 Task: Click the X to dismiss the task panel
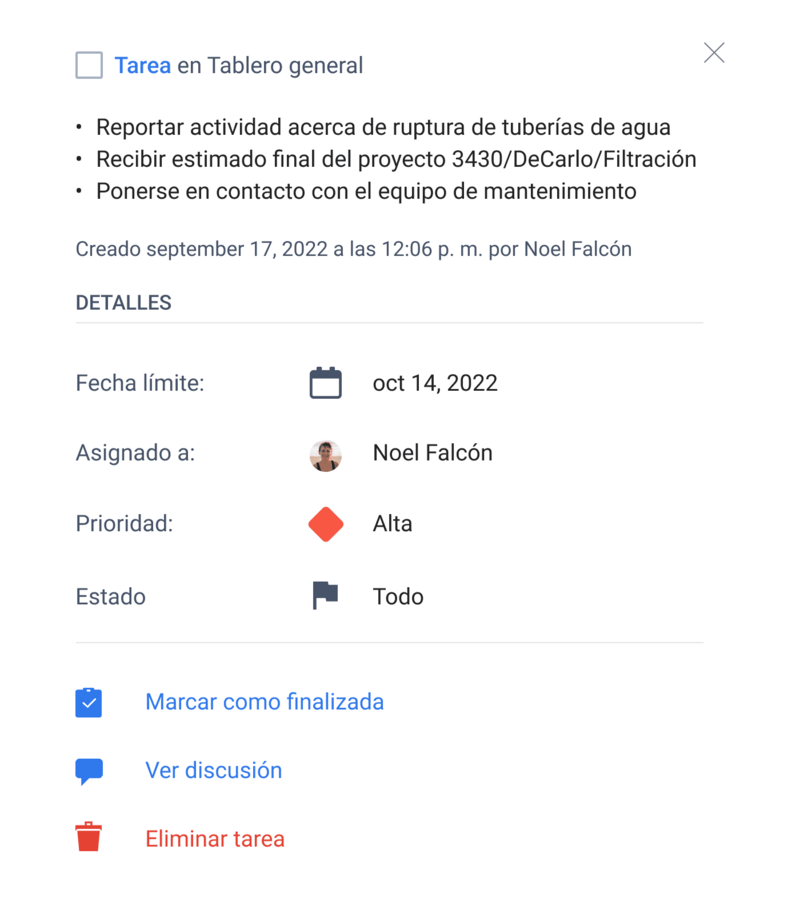(714, 53)
